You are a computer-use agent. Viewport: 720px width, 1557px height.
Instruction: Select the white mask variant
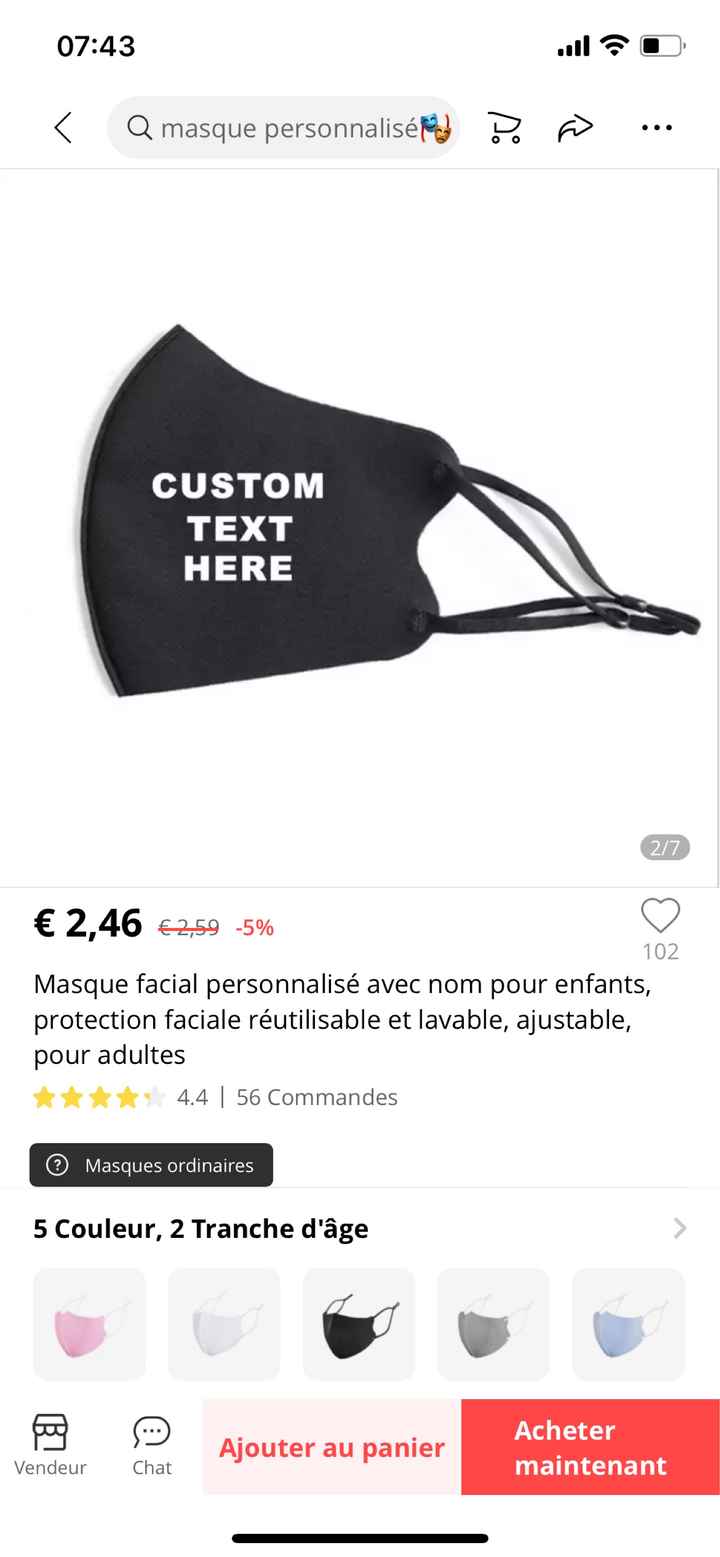pos(223,1324)
